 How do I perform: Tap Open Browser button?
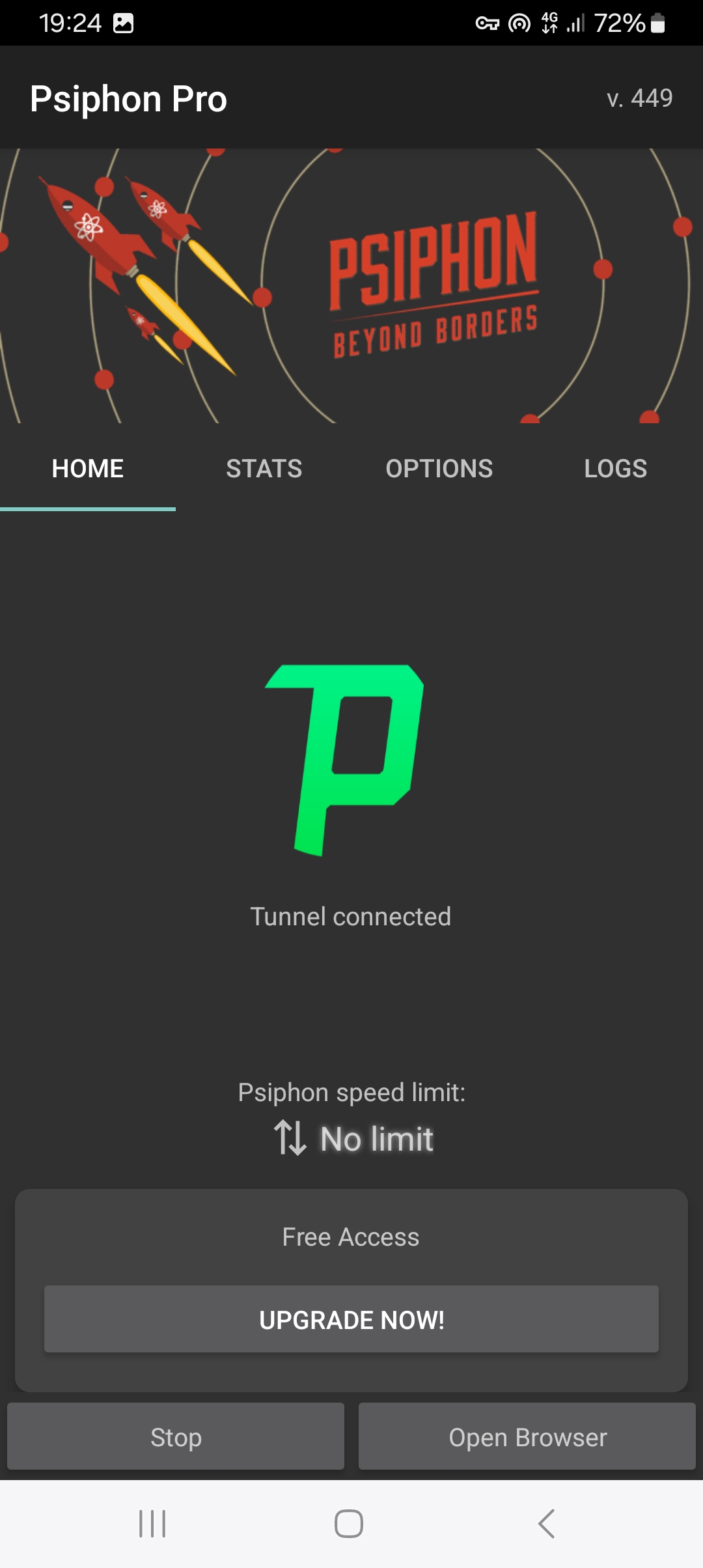click(527, 1436)
